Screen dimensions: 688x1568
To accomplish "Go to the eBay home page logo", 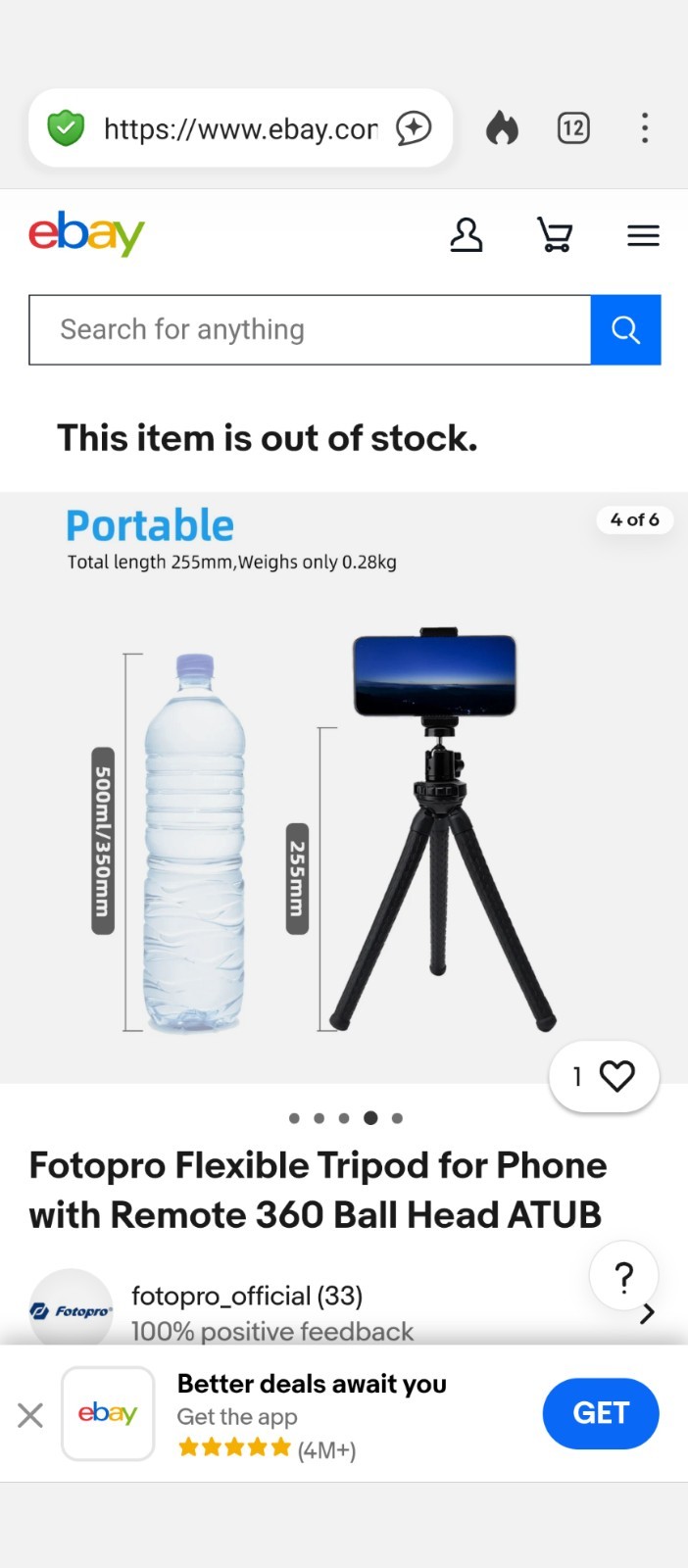I will [x=86, y=234].
